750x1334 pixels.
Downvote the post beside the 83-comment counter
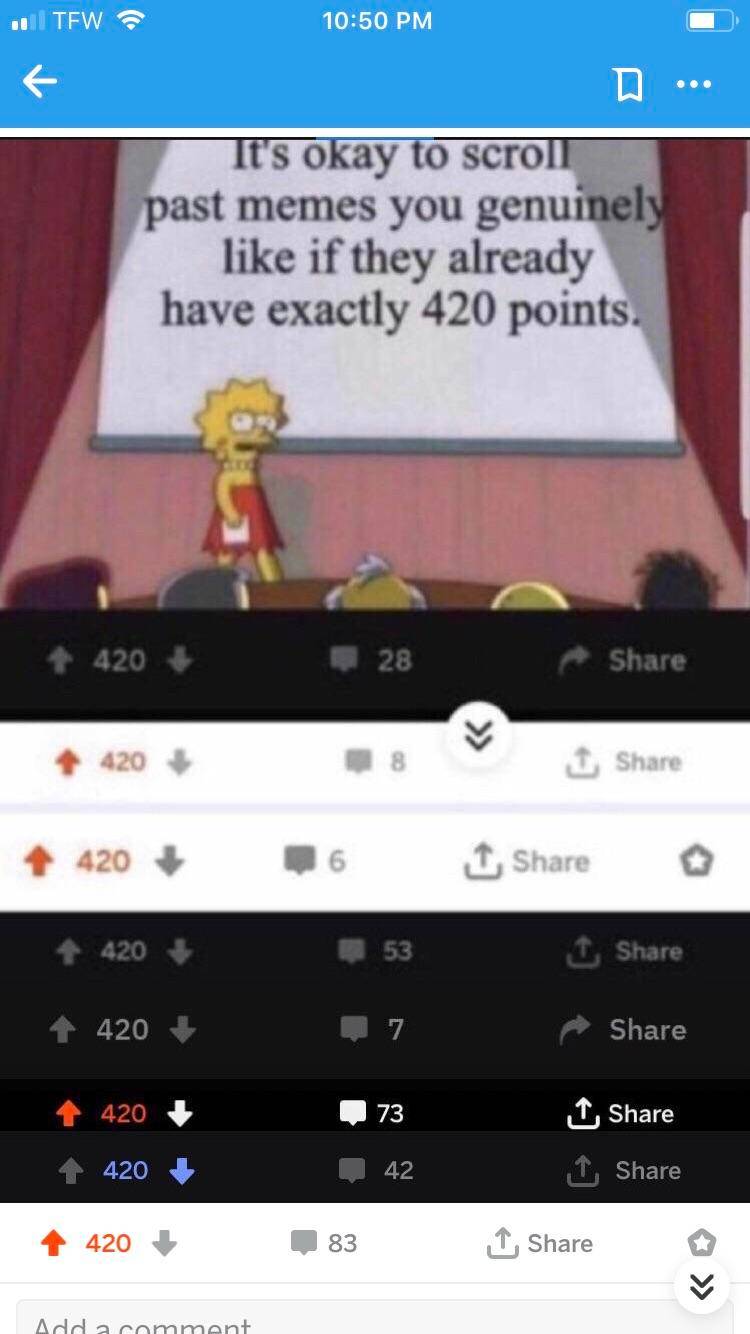164,1243
